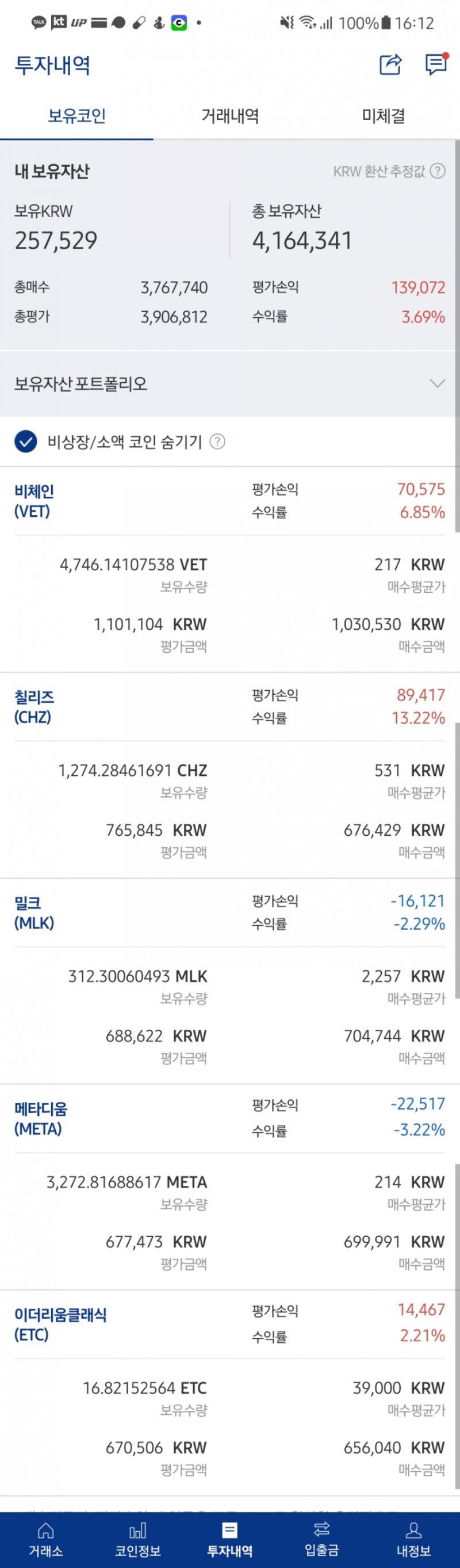460x1568 pixels.
Task: Open the 이더리움클래식 (ETC) holding
Action: [x=60, y=1324]
